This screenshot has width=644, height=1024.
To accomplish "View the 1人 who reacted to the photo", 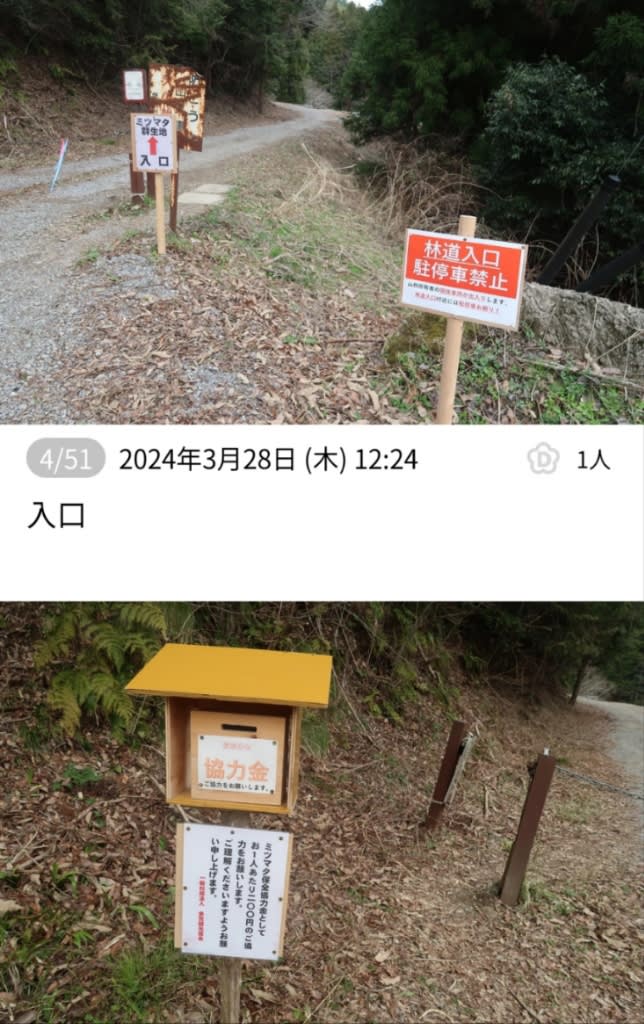I will coord(592,460).
